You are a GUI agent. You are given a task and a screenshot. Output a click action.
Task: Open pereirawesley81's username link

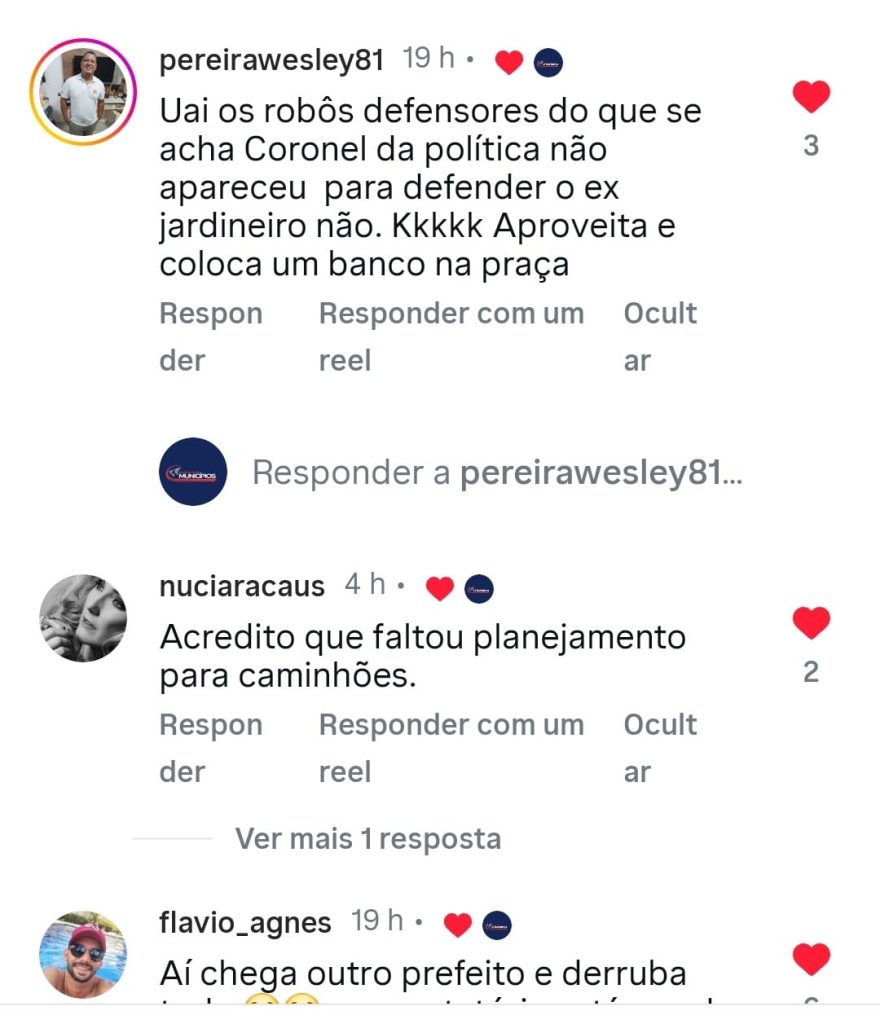click(x=271, y=60)
